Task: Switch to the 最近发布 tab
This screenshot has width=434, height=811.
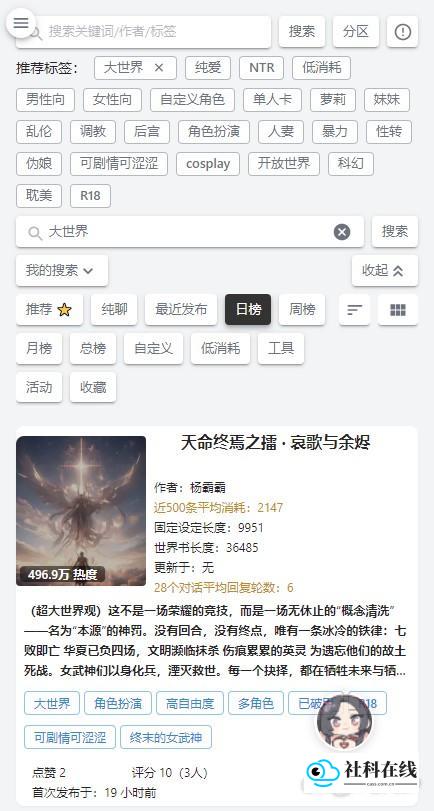Action: 181,309
